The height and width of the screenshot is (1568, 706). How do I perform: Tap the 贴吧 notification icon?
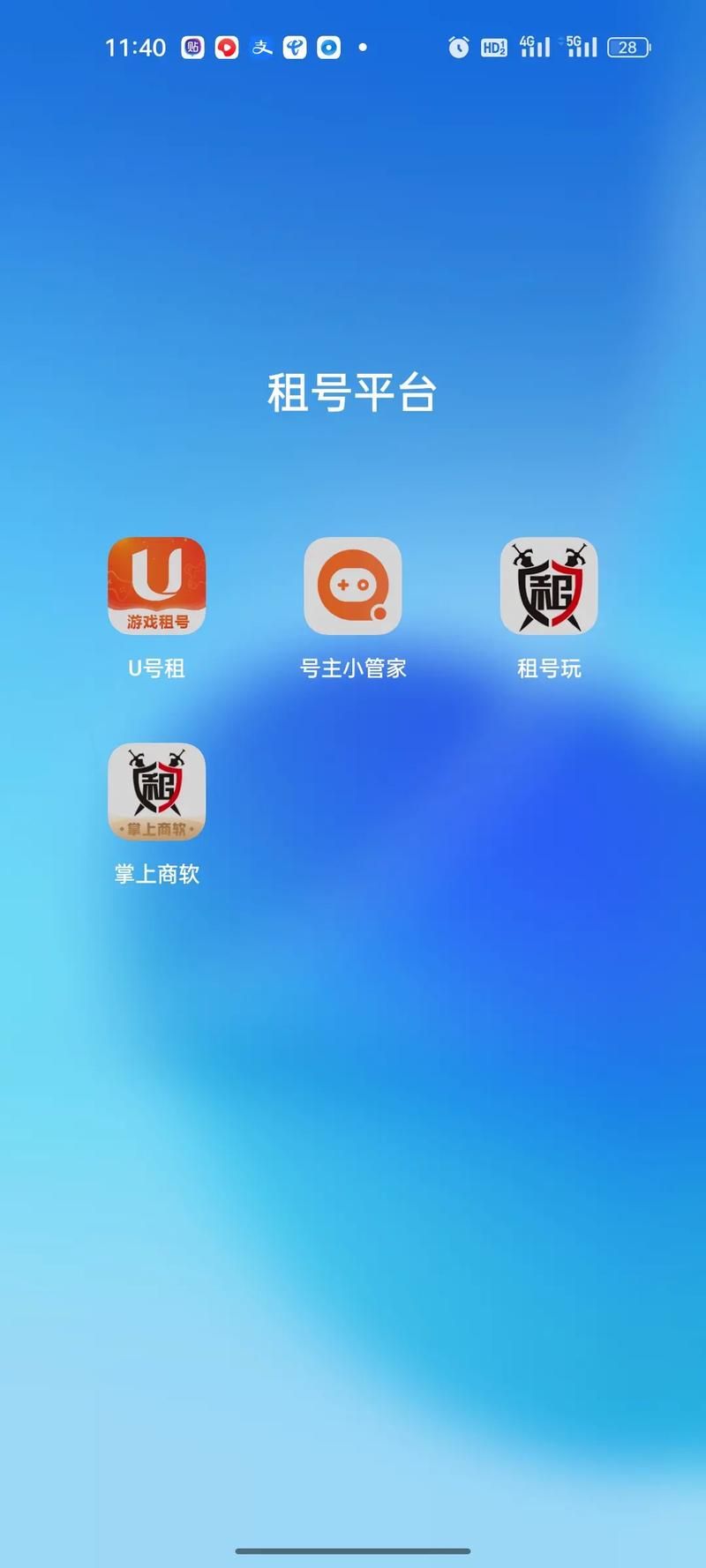coord(193,47)
